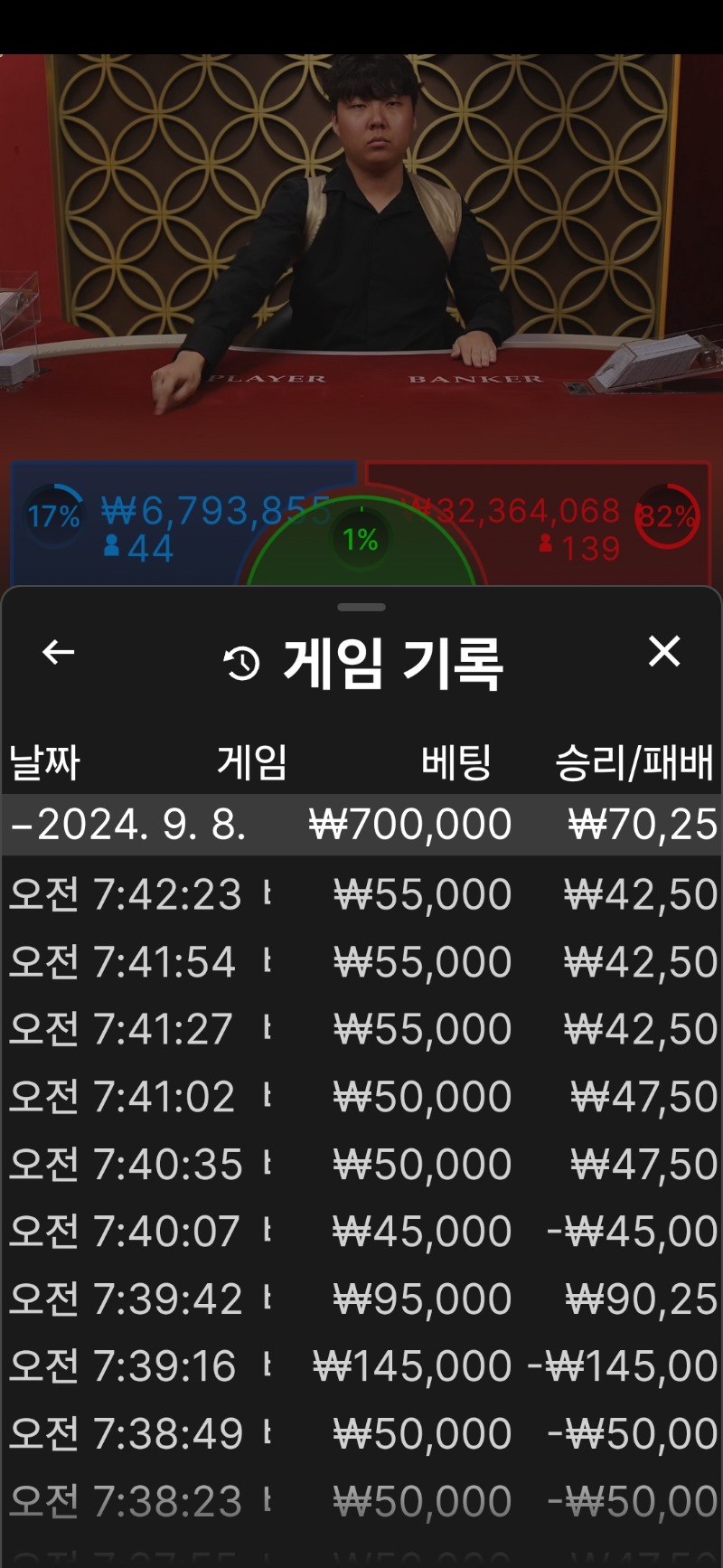Open the 오전 7:40:35 game record
The image size is (723, 1568).
361,1164
